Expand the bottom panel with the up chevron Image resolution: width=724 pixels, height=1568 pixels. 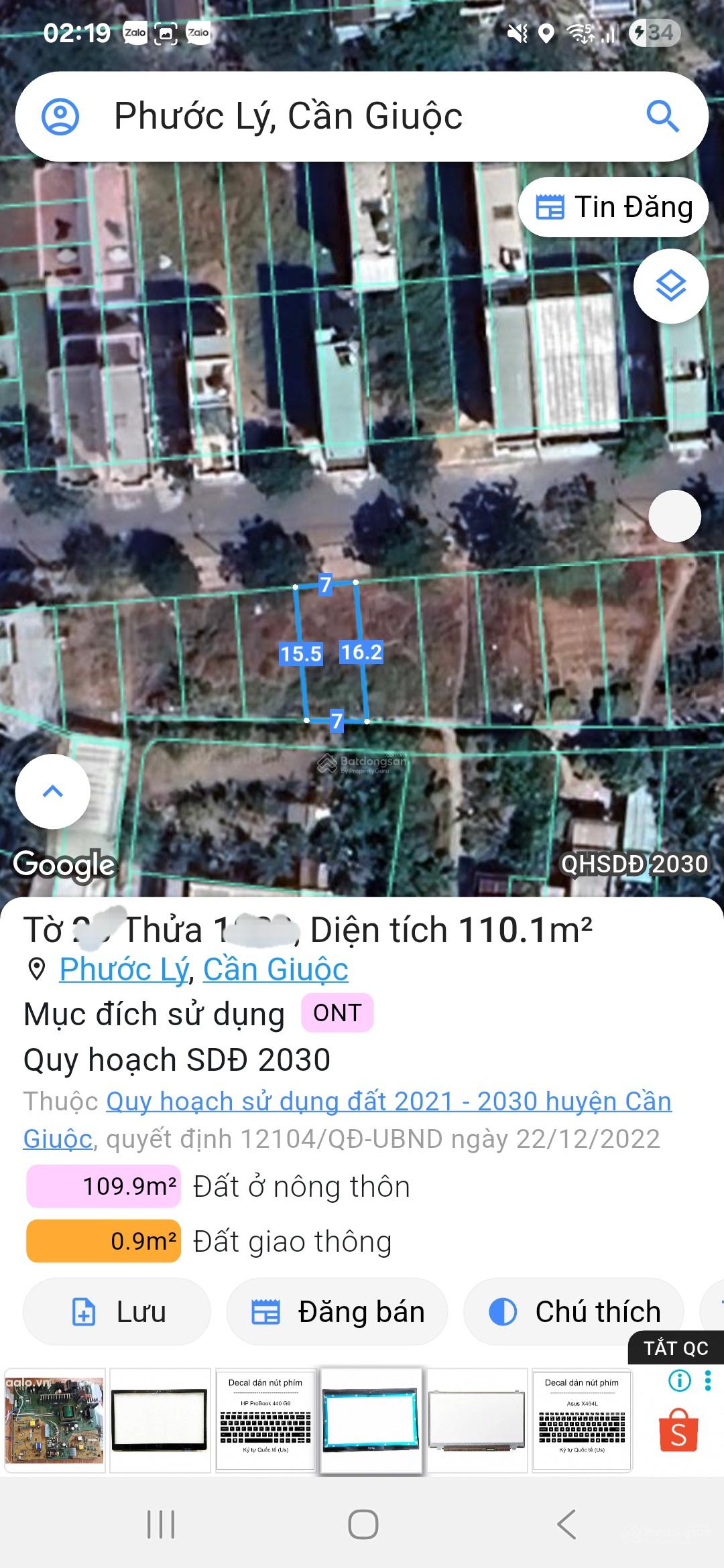52,791
